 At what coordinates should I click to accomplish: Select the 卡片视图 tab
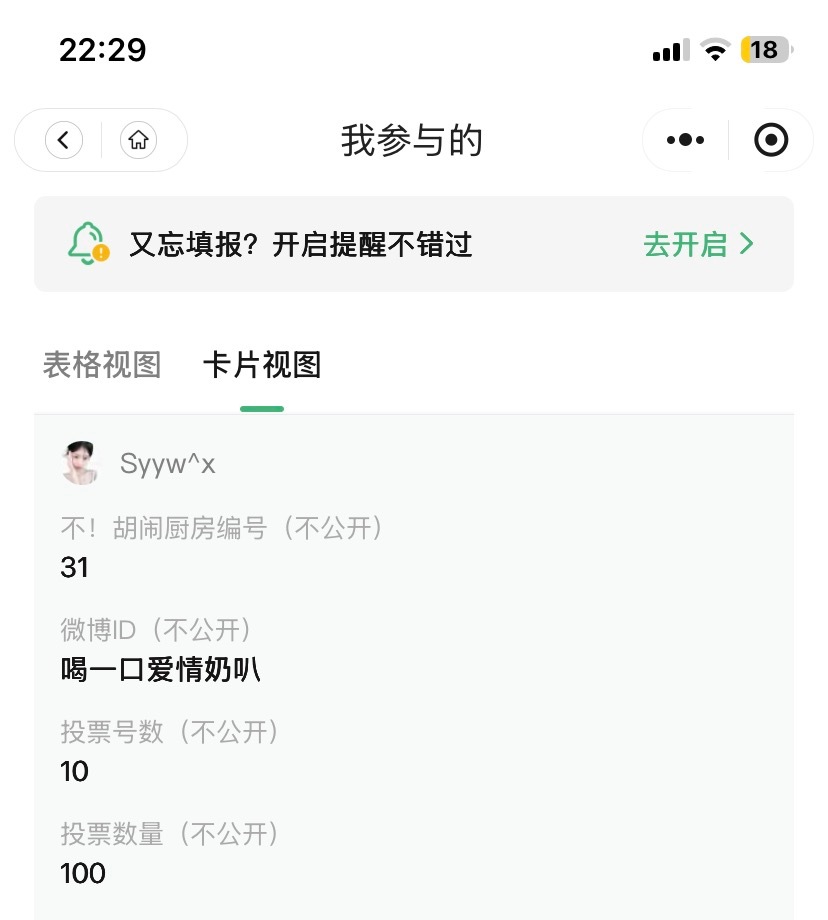click(x=262, y=365)
